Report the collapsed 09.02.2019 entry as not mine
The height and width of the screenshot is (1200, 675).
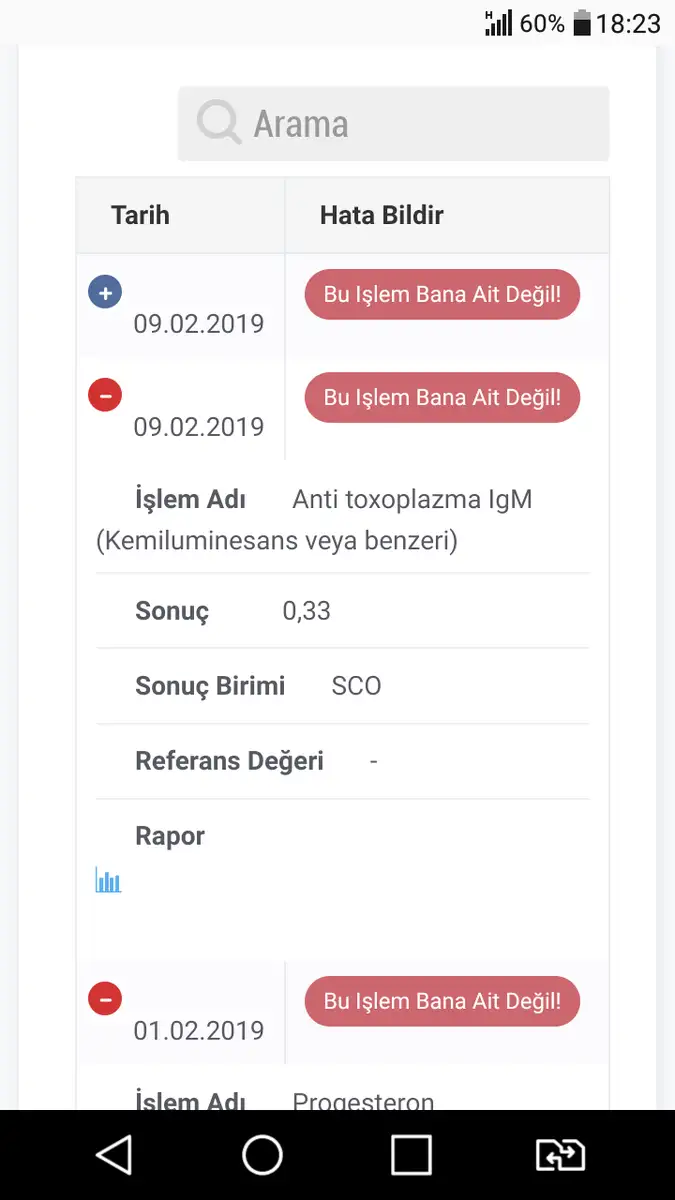tap(442, 295)
